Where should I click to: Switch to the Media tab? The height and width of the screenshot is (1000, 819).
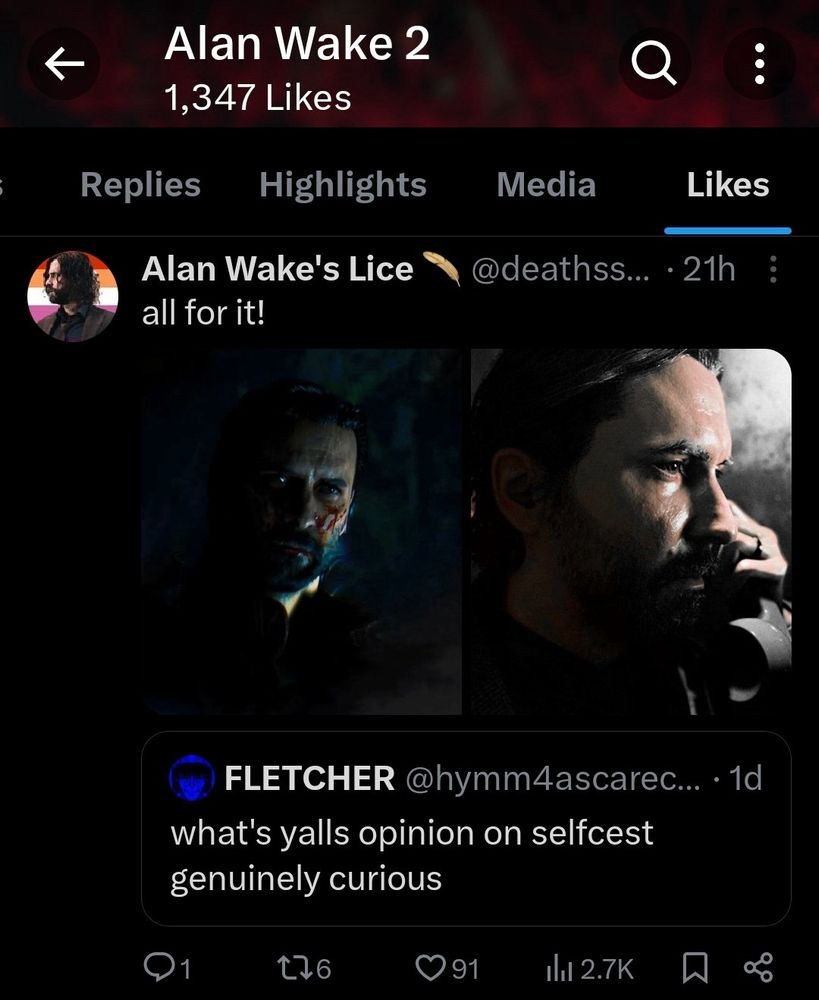click(x=545, y=184)
